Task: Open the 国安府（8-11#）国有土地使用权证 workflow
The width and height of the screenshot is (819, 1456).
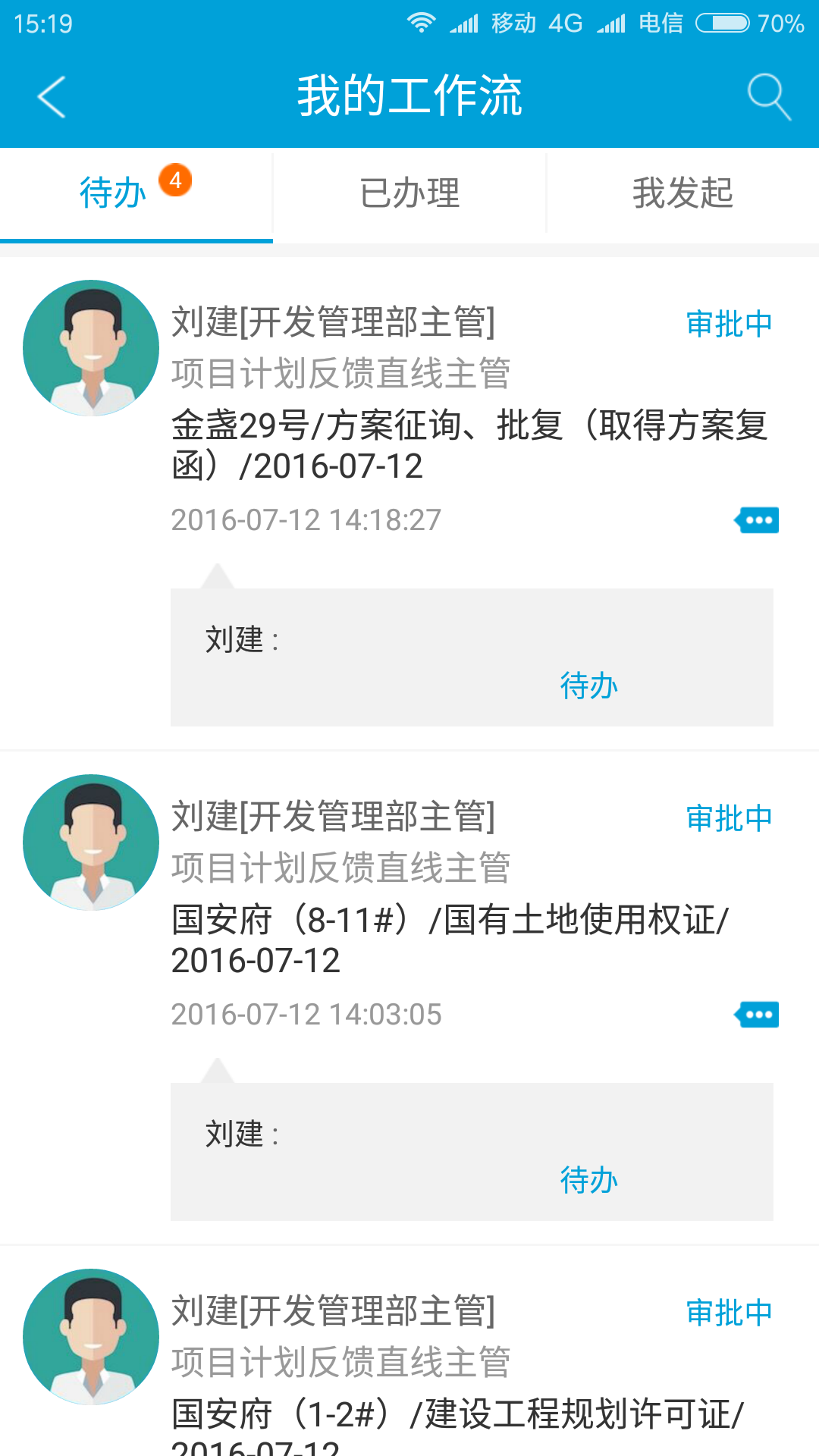Action: [450, 940]
